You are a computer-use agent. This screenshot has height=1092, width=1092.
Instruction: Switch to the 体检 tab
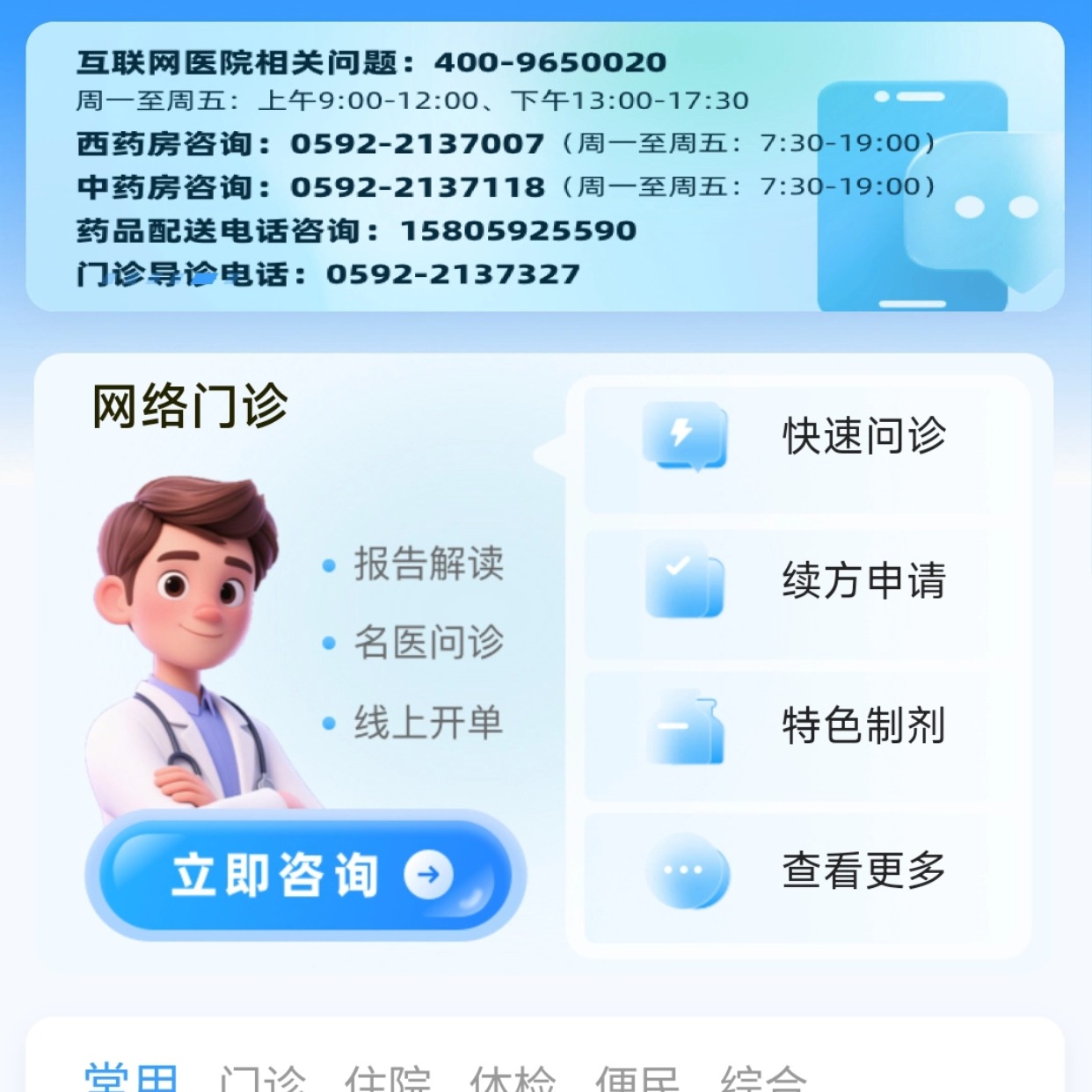click(x=513, y=1080)
